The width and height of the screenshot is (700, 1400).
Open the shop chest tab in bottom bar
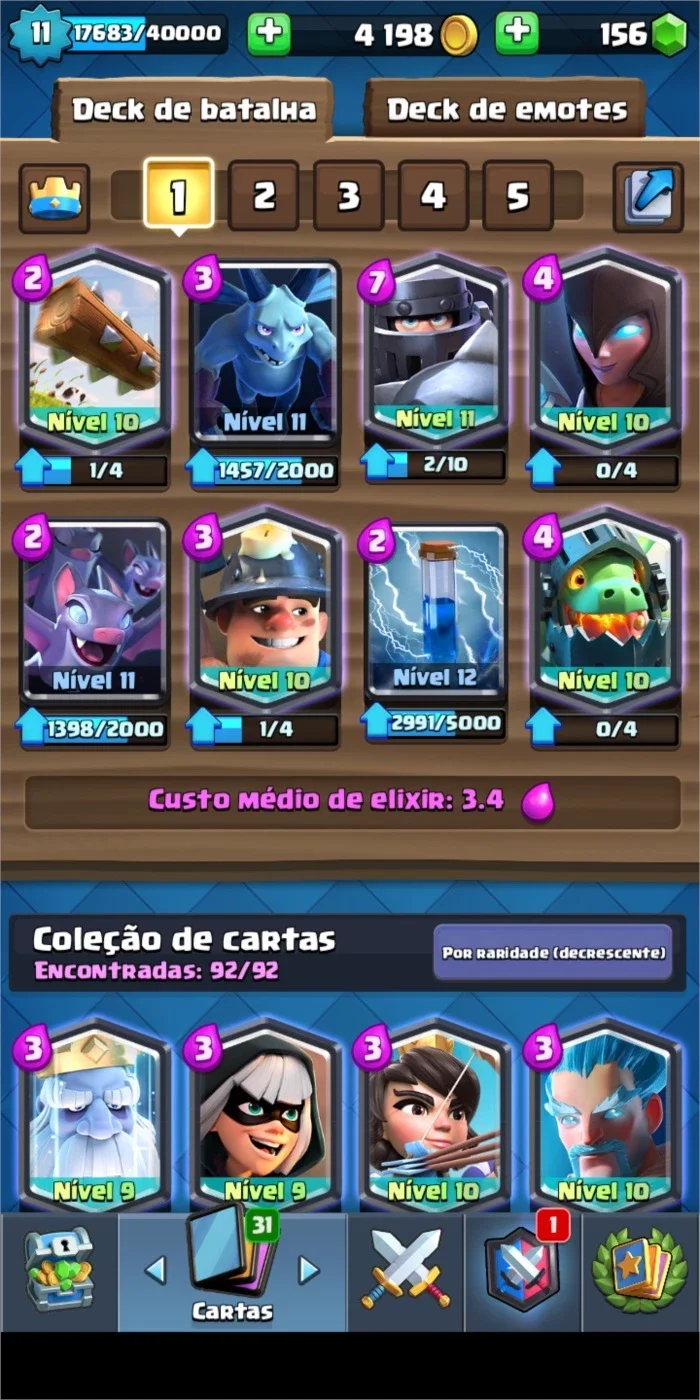[x=58, y=1271]
